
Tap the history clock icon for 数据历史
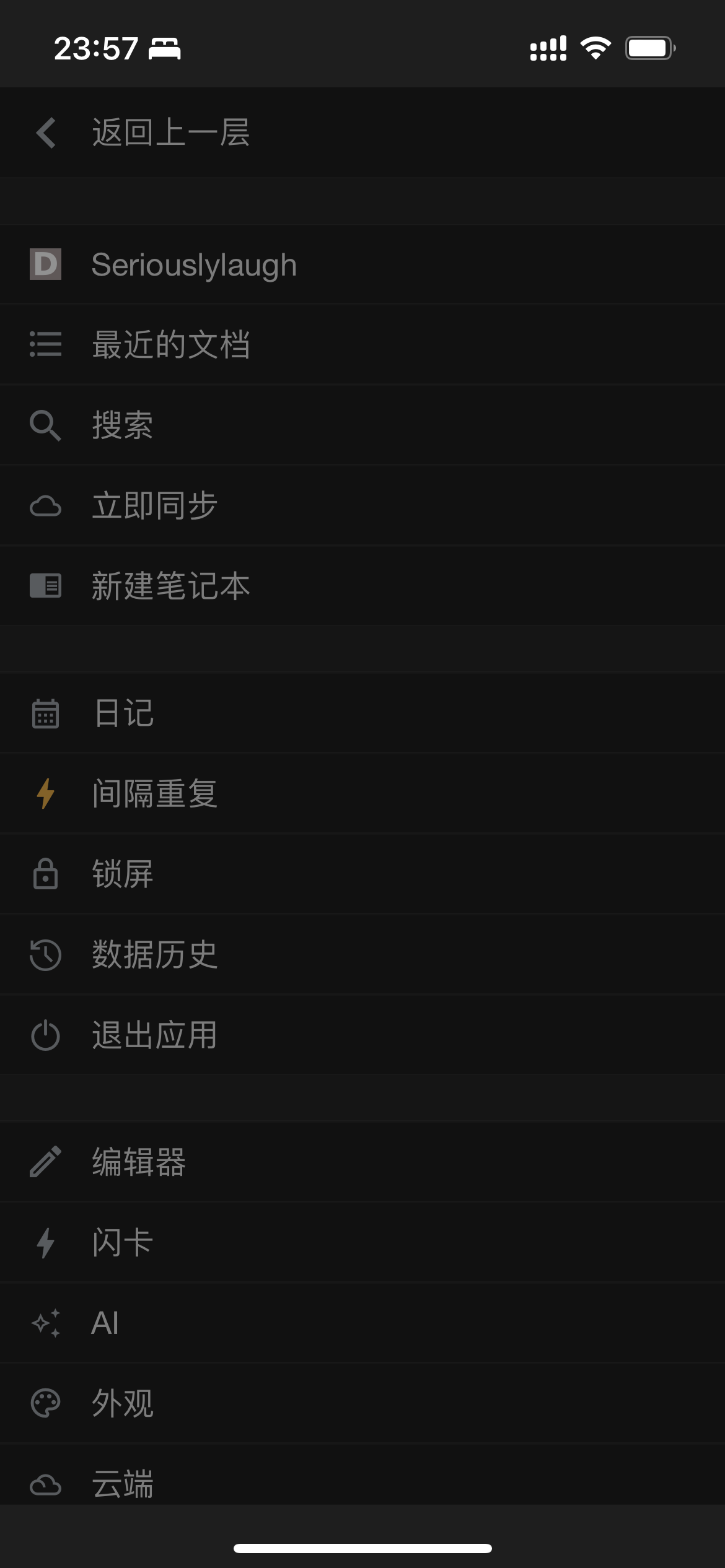point(46,955)
